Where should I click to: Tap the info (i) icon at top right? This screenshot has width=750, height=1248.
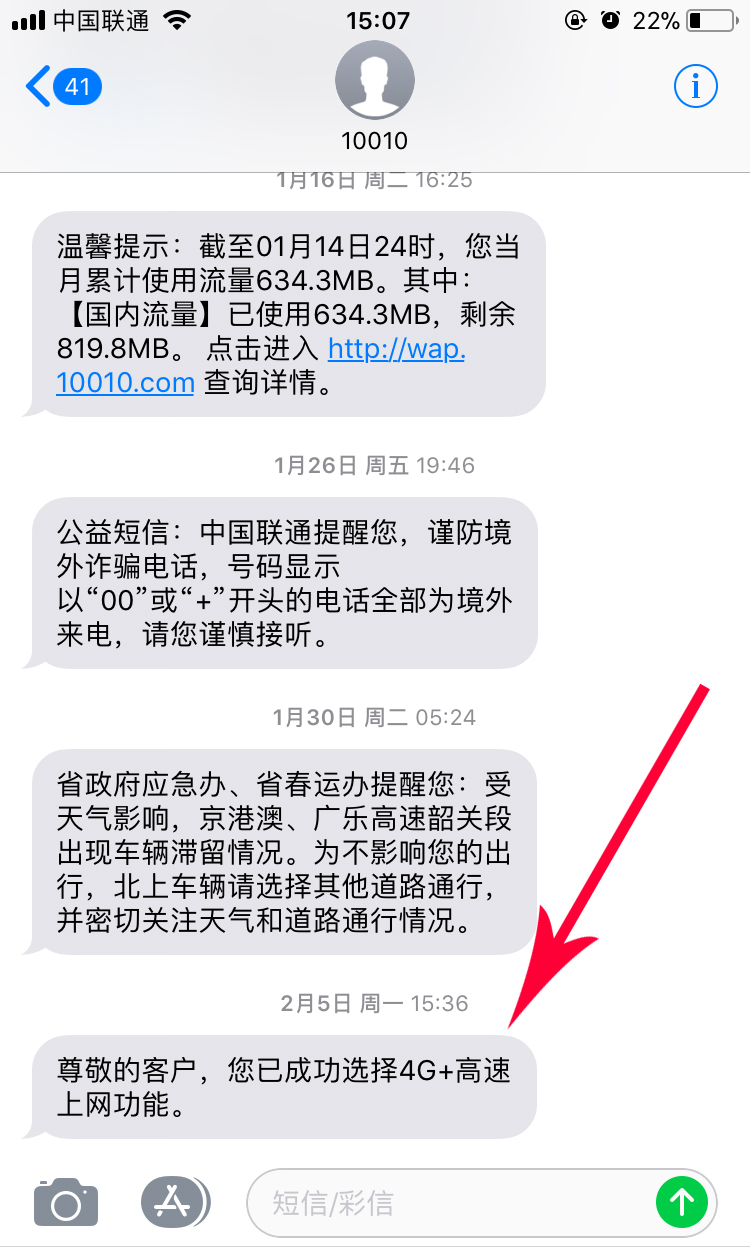tap(695, 86)
